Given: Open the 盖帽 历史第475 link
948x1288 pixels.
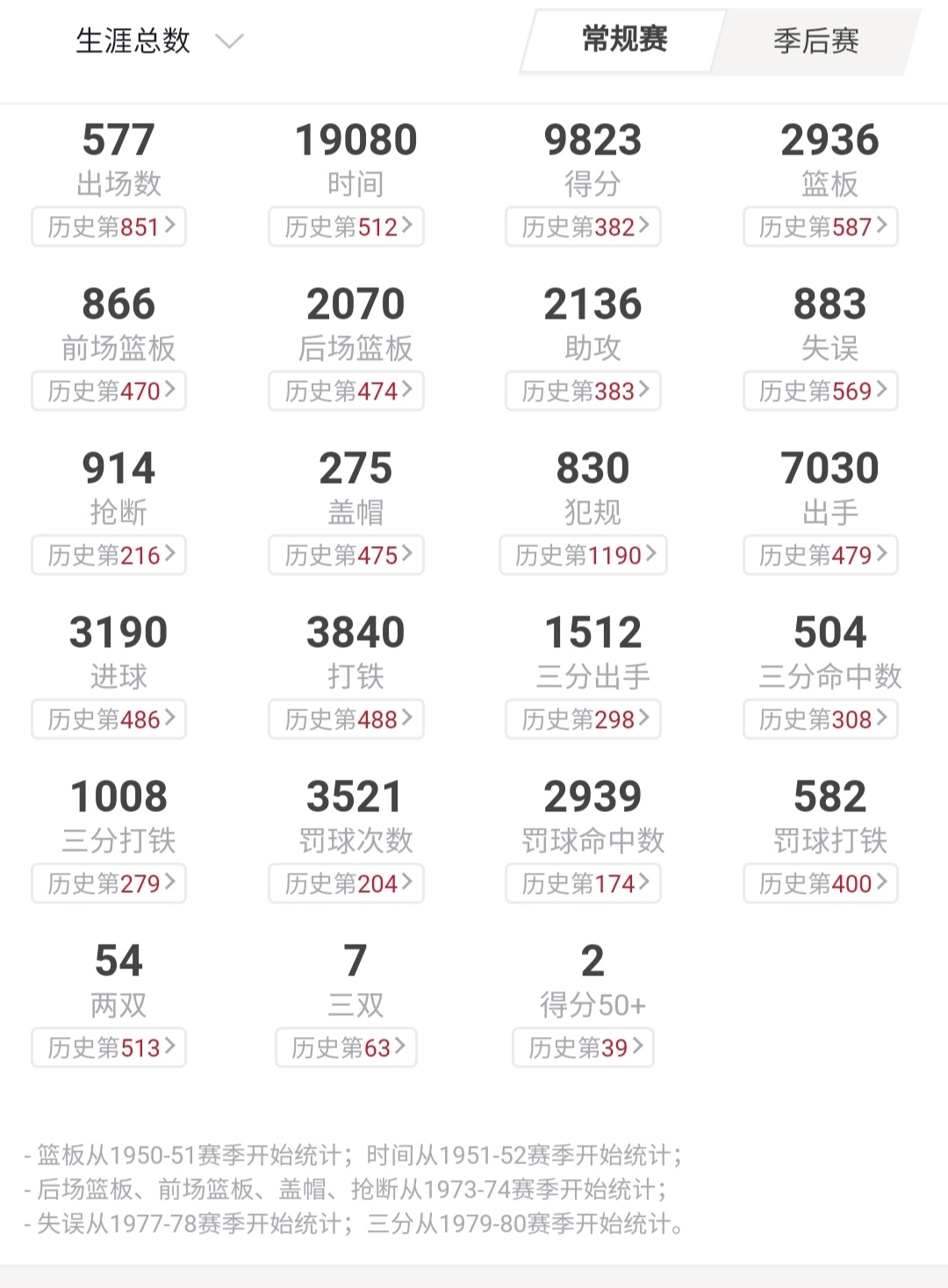Looking at the screenshot, I should pyautogui.click(x=345, y=555).
